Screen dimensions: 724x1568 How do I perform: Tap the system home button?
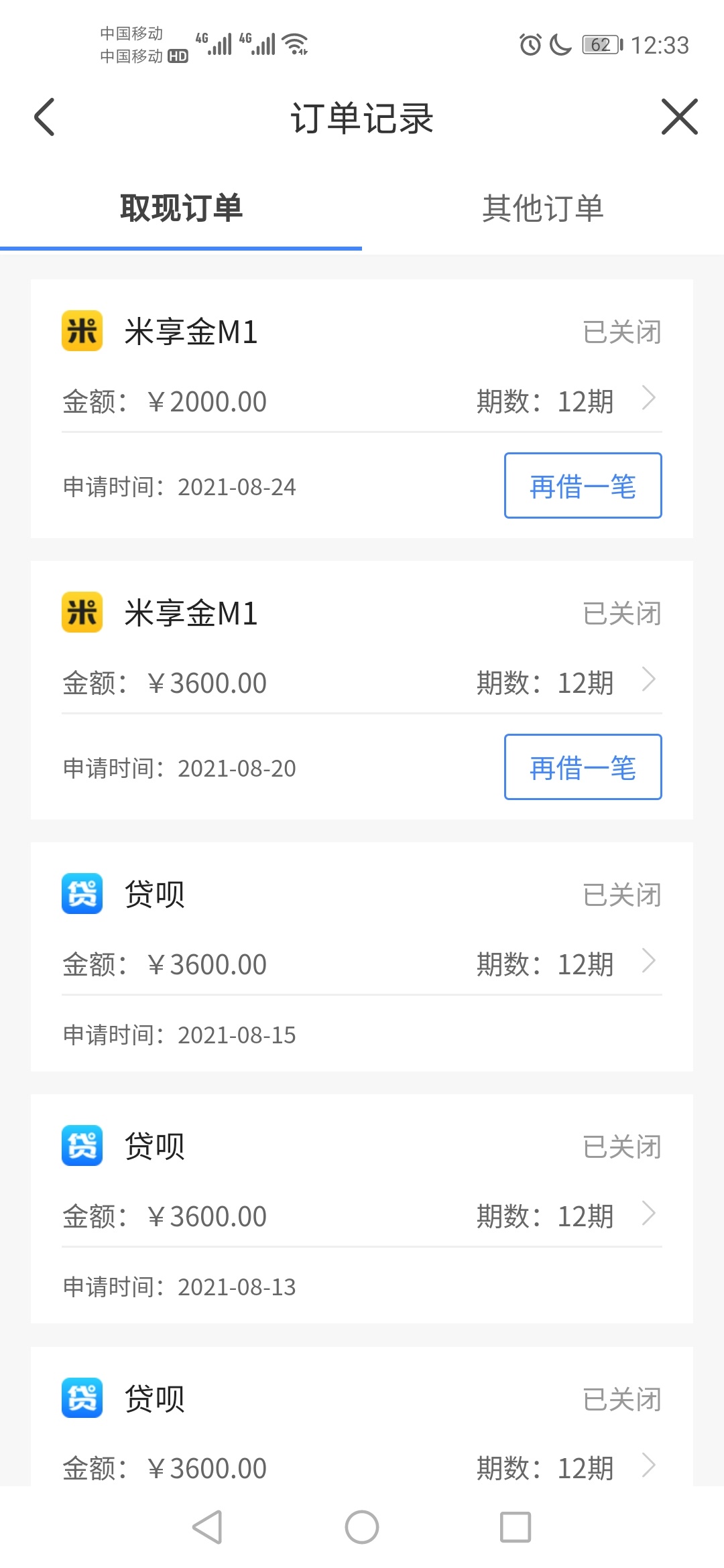[362, 1527]
